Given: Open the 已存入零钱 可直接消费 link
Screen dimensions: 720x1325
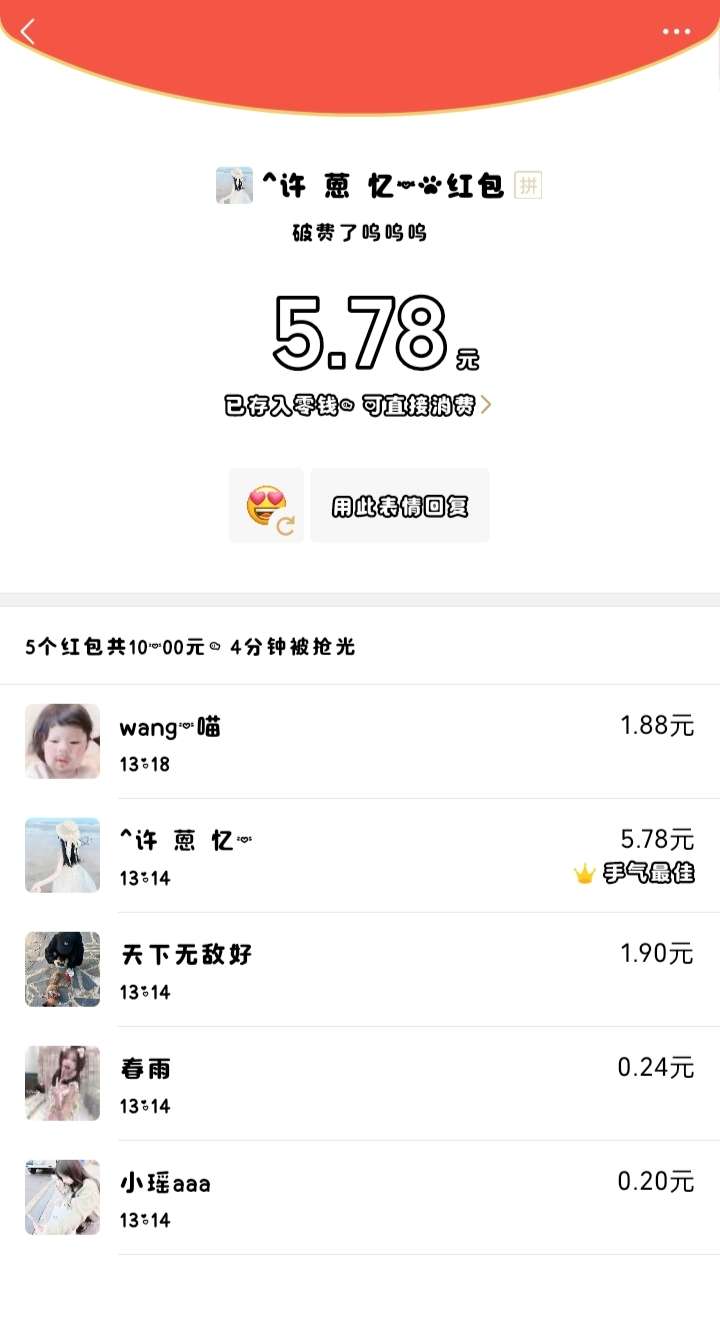Looking at the screenshot, I should click(x=357, y=406).
